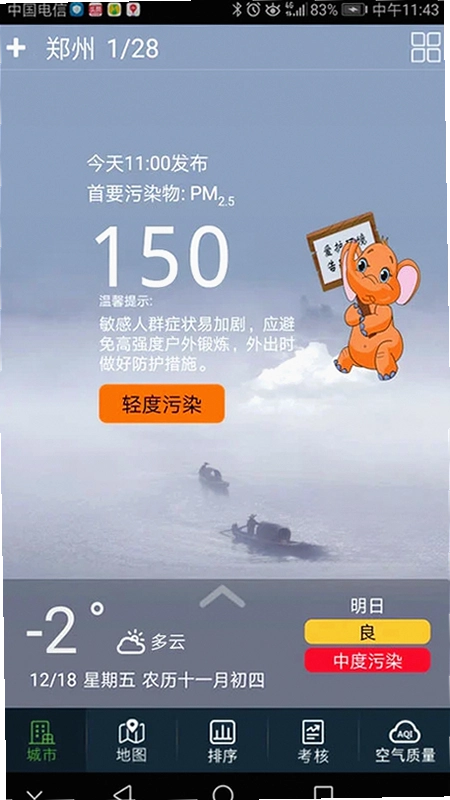Open the city grid view icon
Screen dimensions: 450x800
(426, 48)
